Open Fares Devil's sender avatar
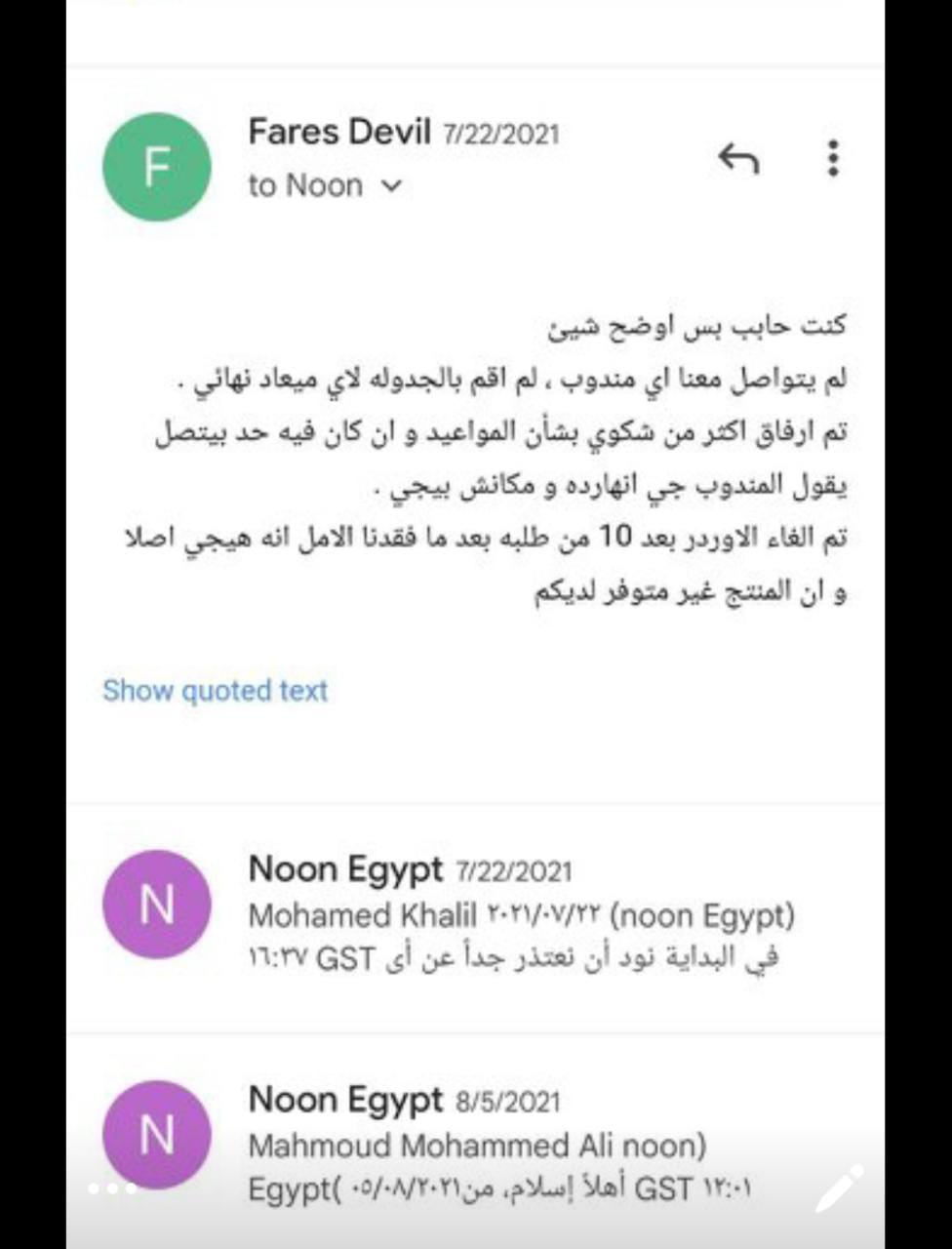This screenshot has width=952, height=1249. 156,167
